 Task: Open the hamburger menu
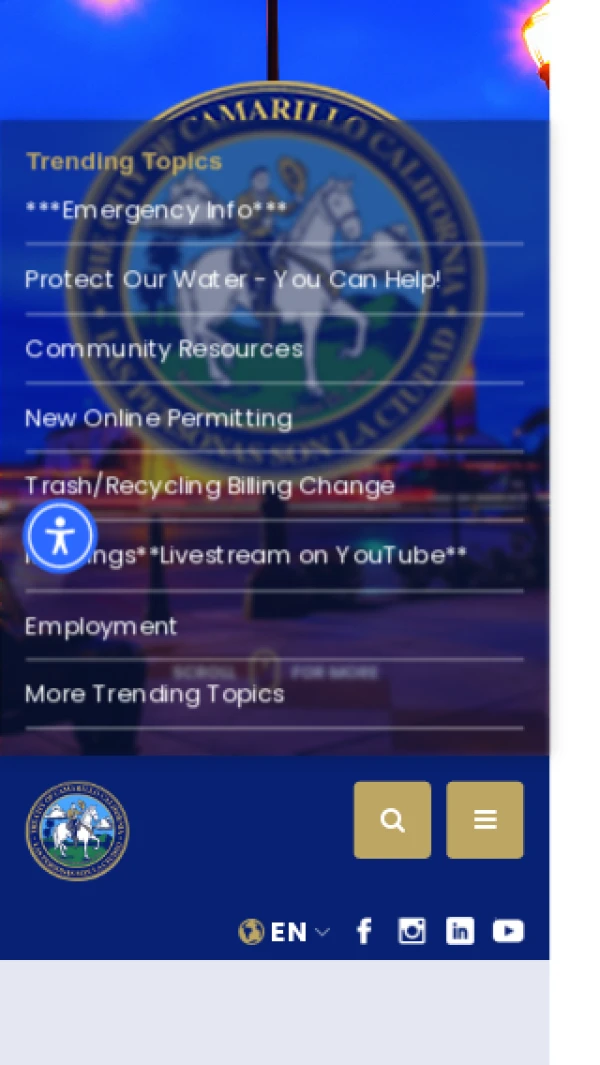485,820
